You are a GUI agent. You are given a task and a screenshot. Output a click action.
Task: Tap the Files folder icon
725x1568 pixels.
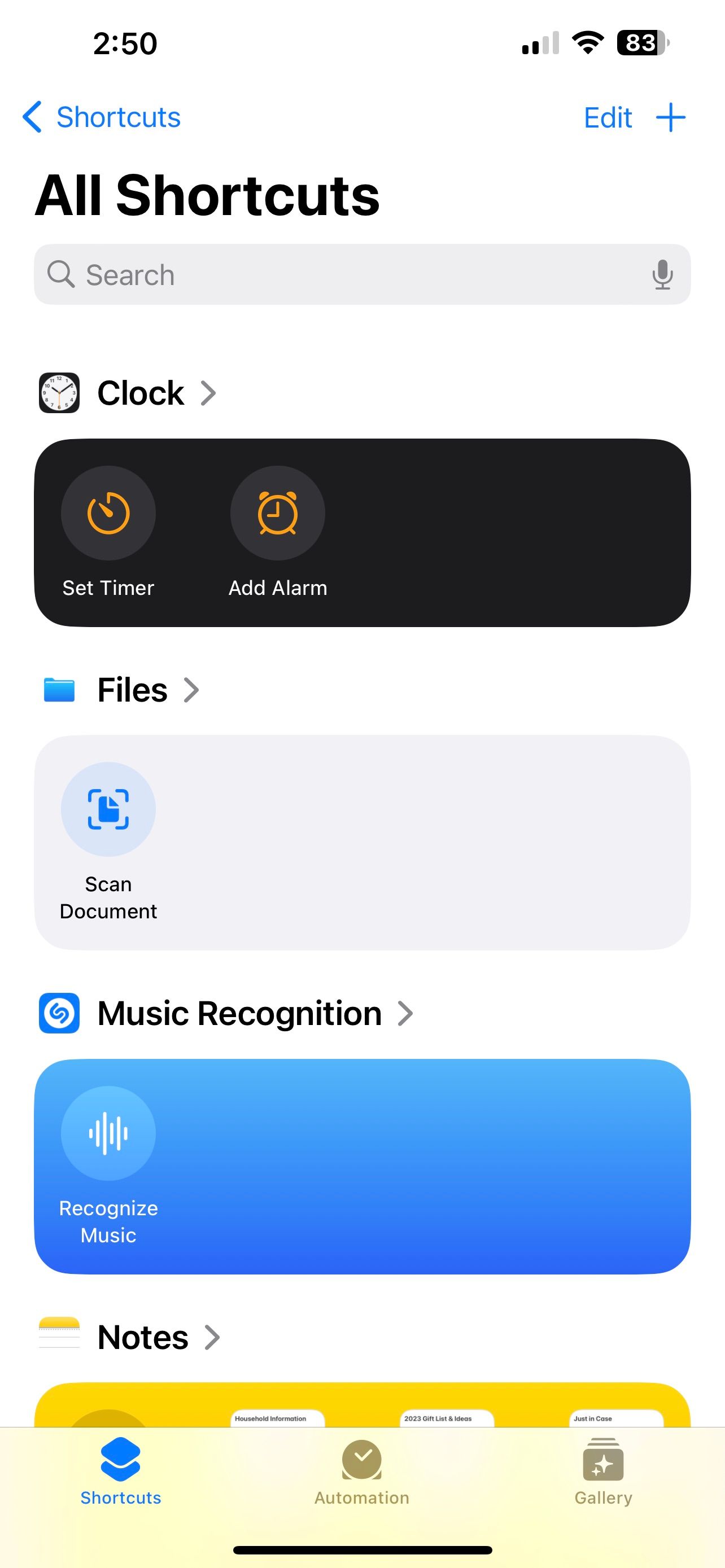click(58, 690)
